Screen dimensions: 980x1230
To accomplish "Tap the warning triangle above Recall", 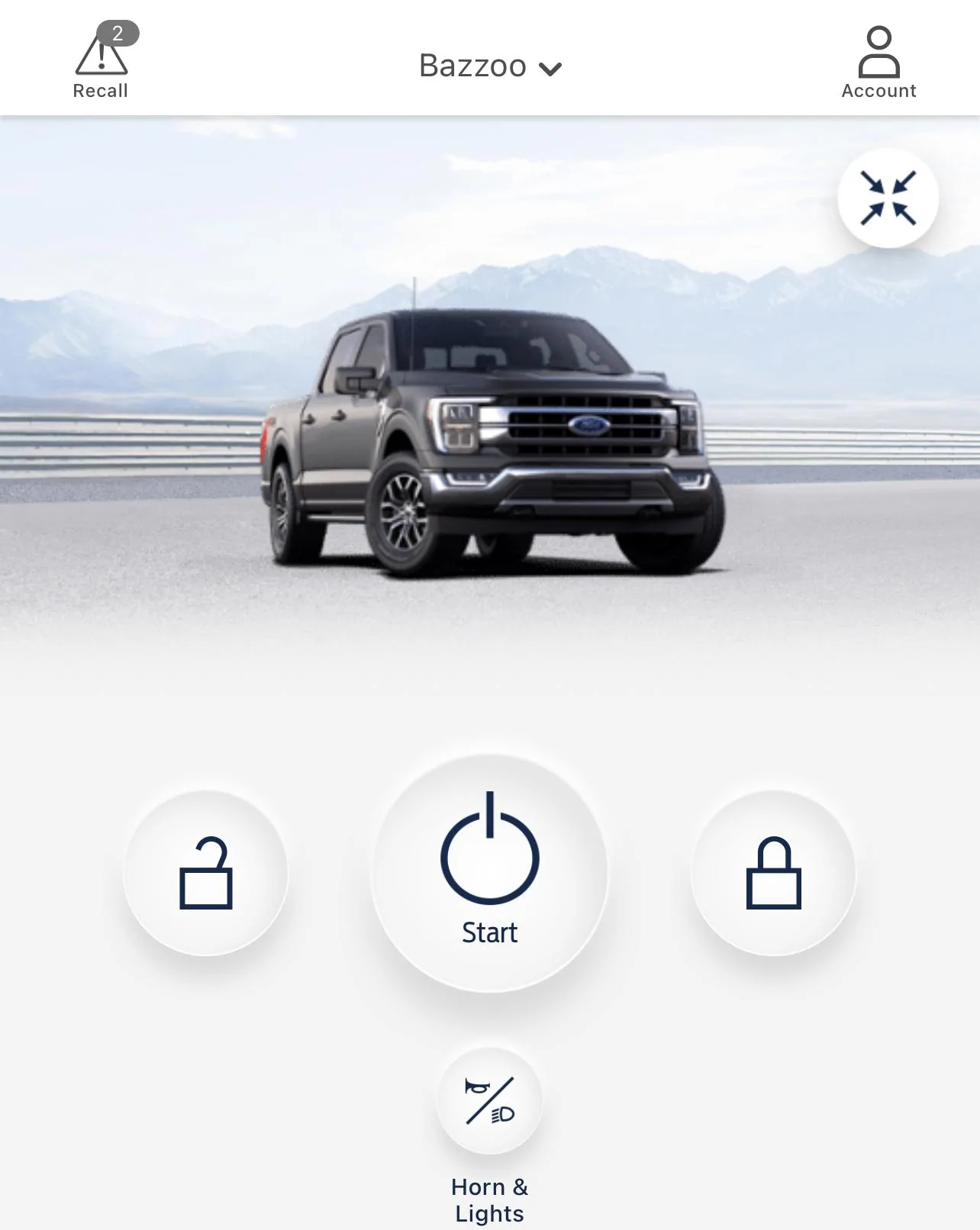I will click(x=100, y=52).
